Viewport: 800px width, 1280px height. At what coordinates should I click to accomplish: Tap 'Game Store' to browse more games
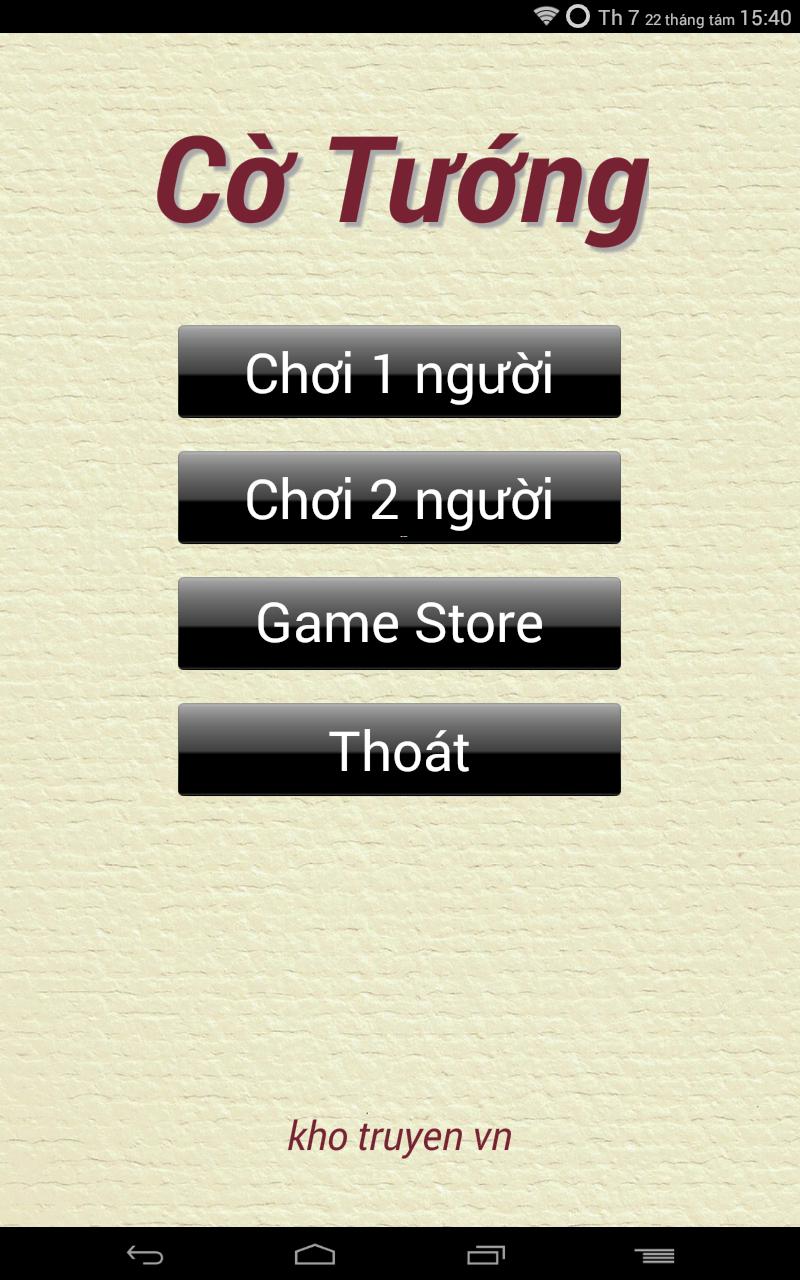click(400, 622)
